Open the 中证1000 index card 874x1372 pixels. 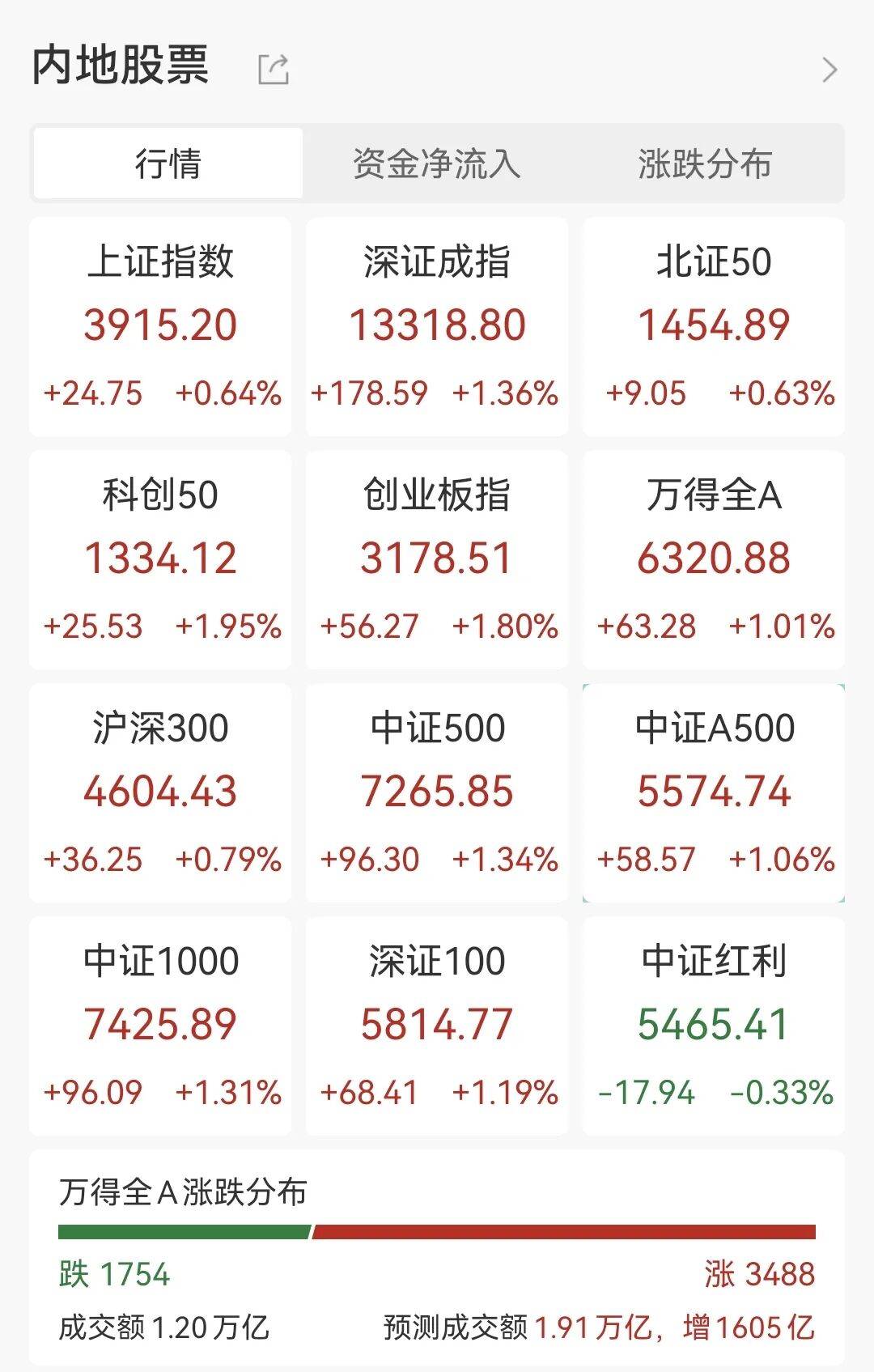pyautogui.click(x=159, y=1024)
